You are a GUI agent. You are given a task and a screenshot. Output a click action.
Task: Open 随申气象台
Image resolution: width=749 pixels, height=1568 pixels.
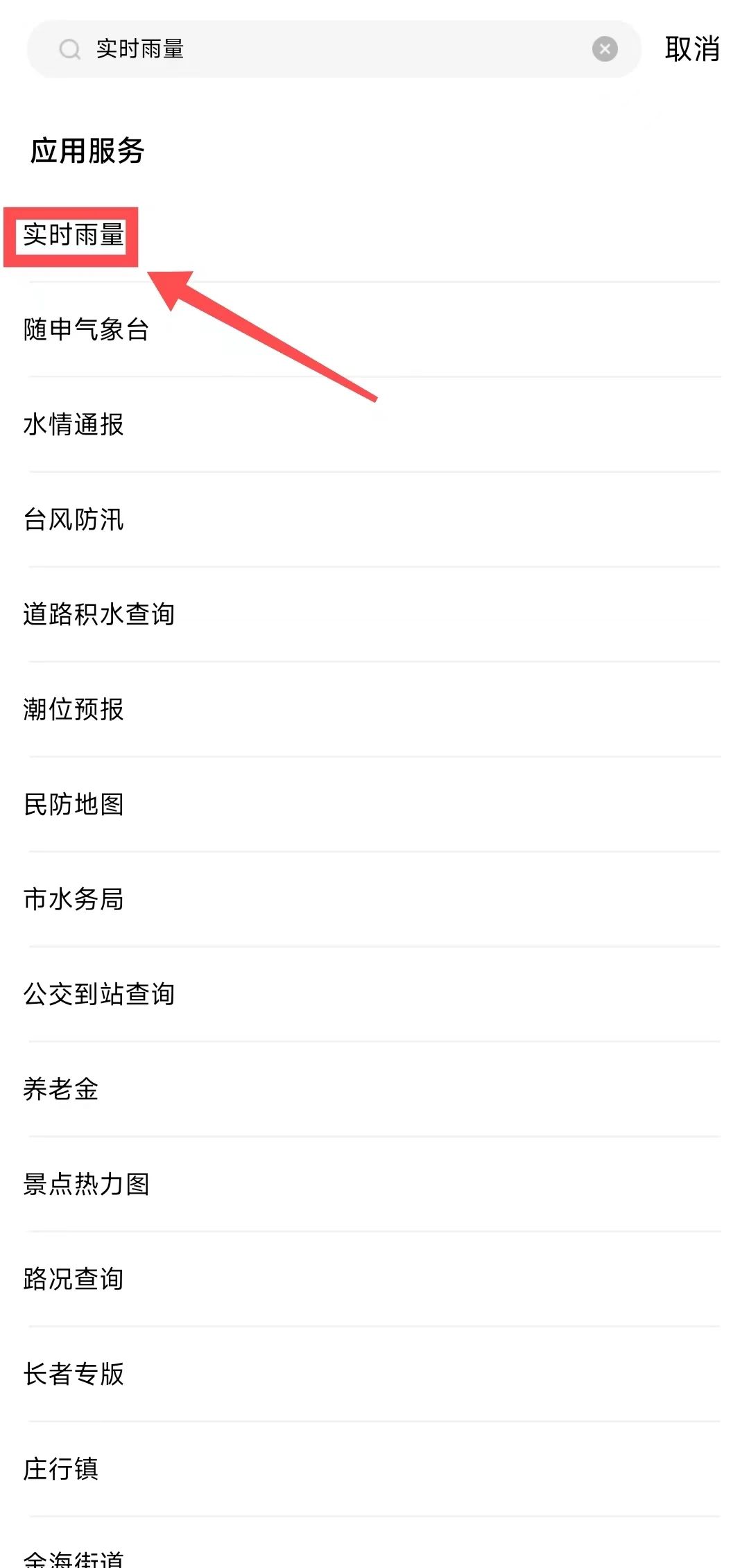87,330
